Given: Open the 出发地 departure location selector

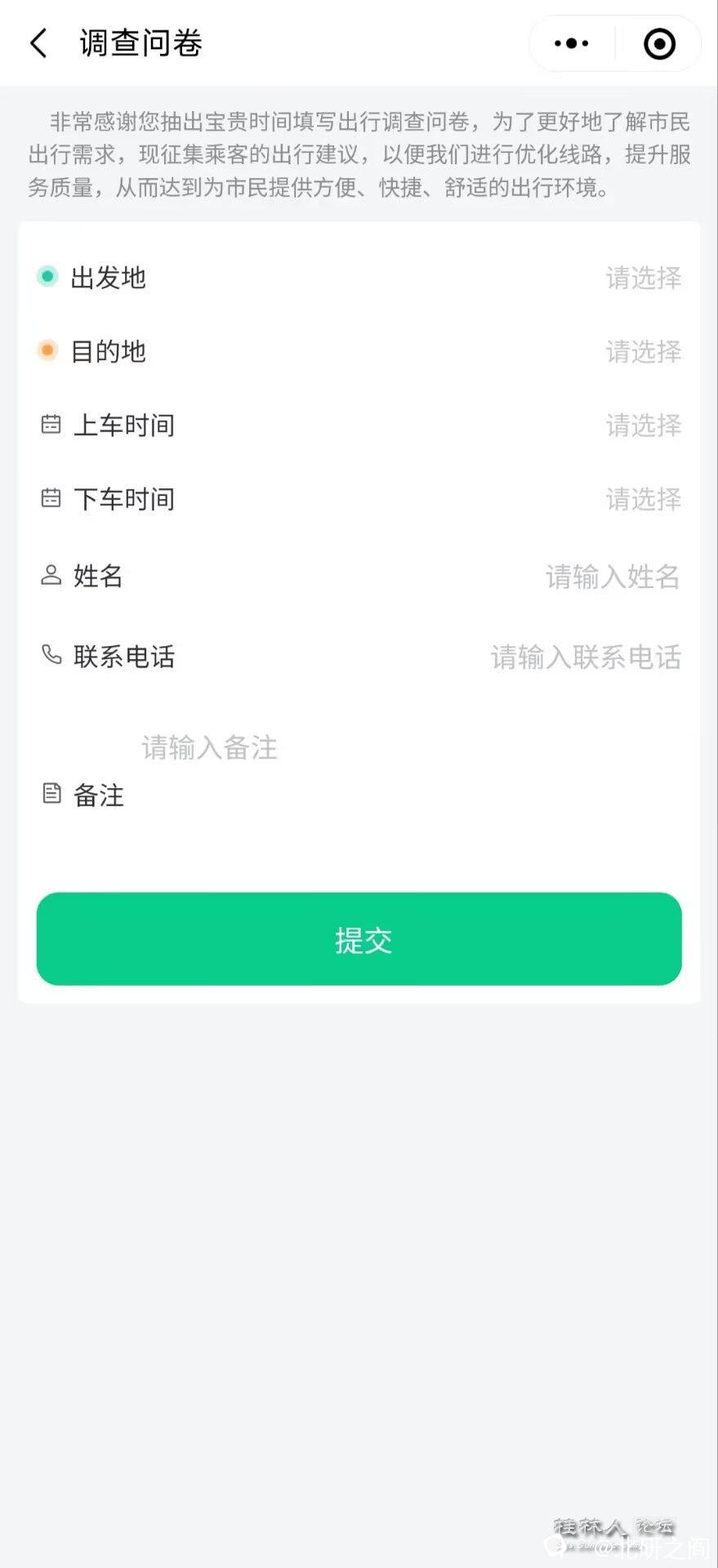Looking at the screenshot, I should 642,278.
